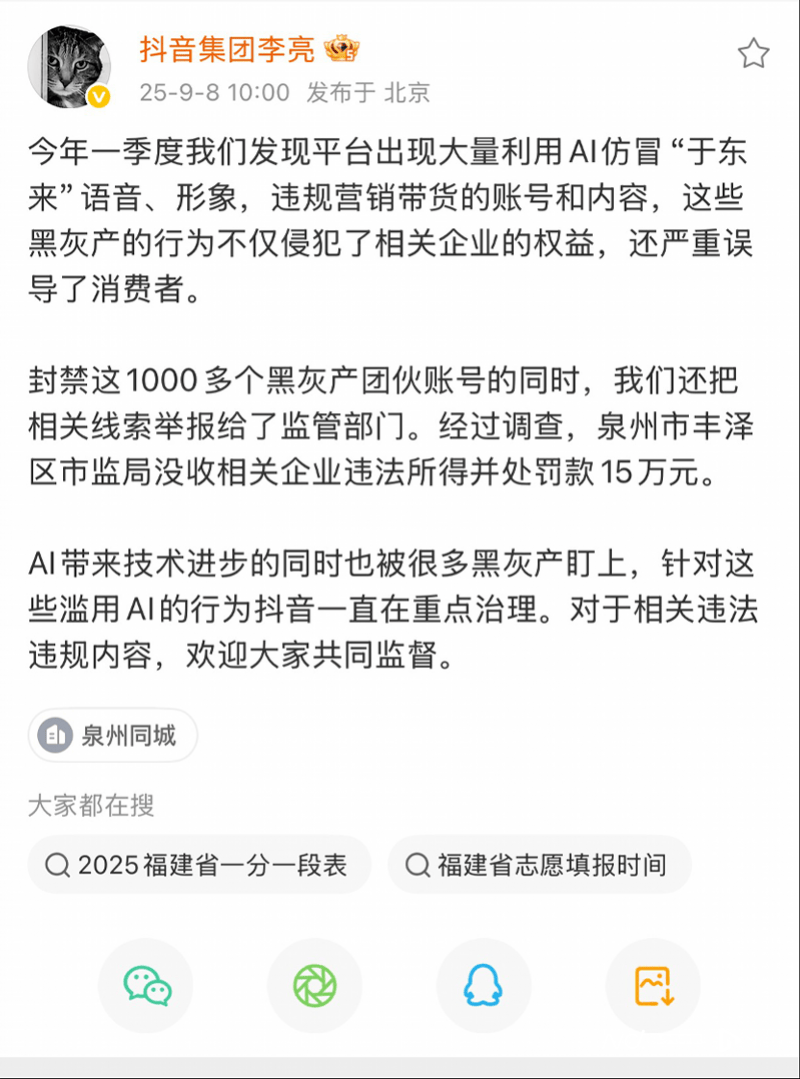
Task: Favorite this post with the star icon
Action: click(754, 54)
